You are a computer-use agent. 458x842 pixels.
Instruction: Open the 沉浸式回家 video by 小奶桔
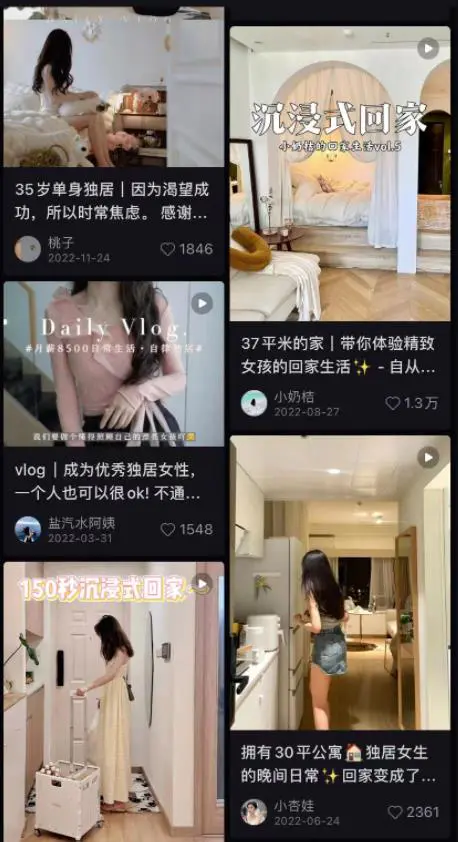340,173
